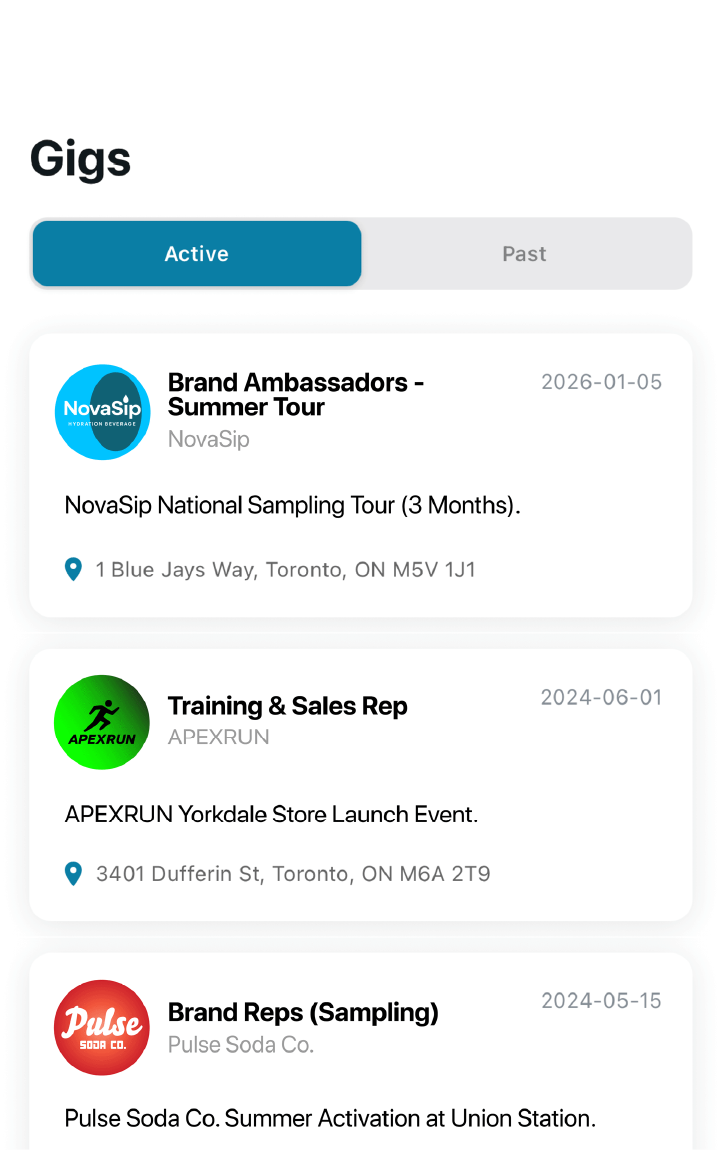
Task: Click the NovaSip brand logo icon
Action: click(102, 411)
